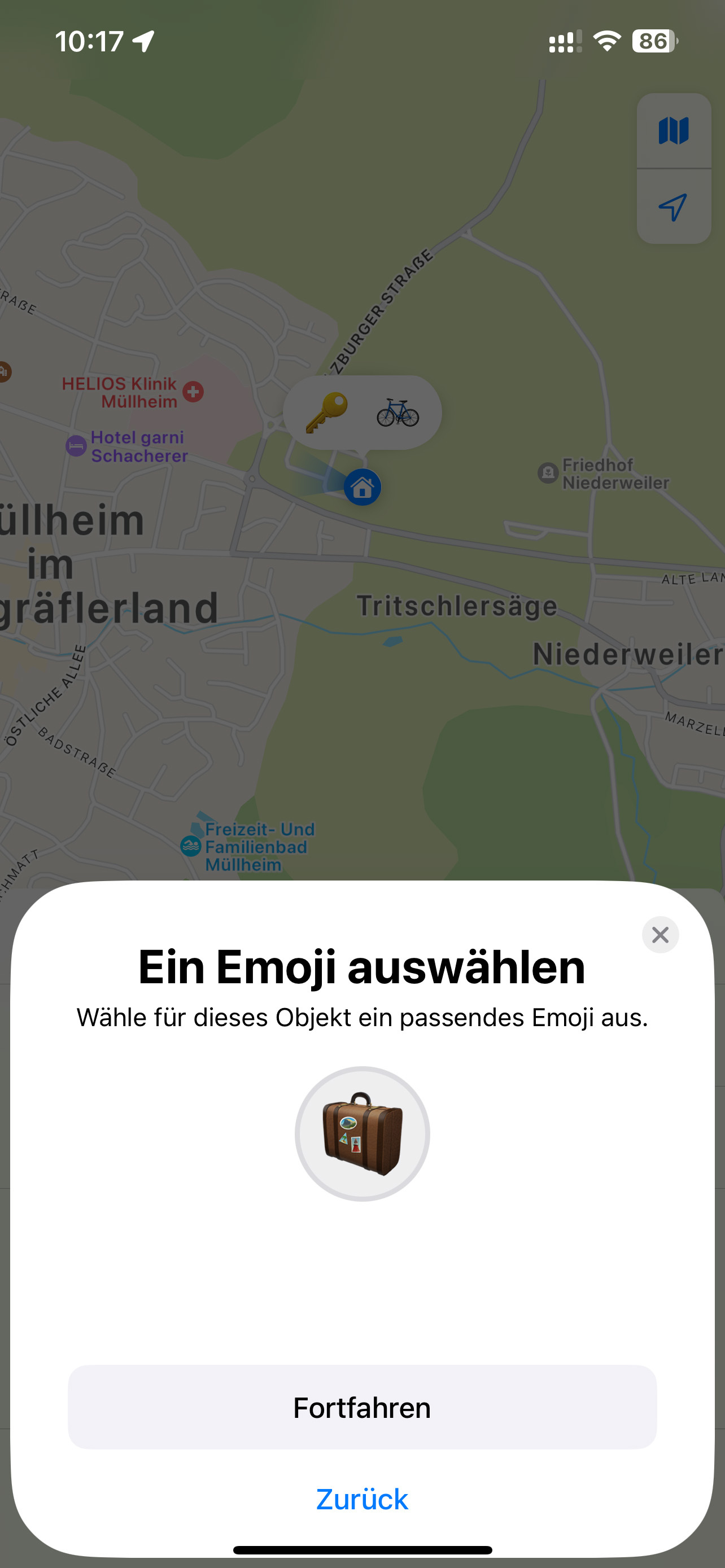The width and height of the screenshot is (725, 1568).
Task: Tap the suitcase emoji to change it
Action: (x=362, y=1133)
